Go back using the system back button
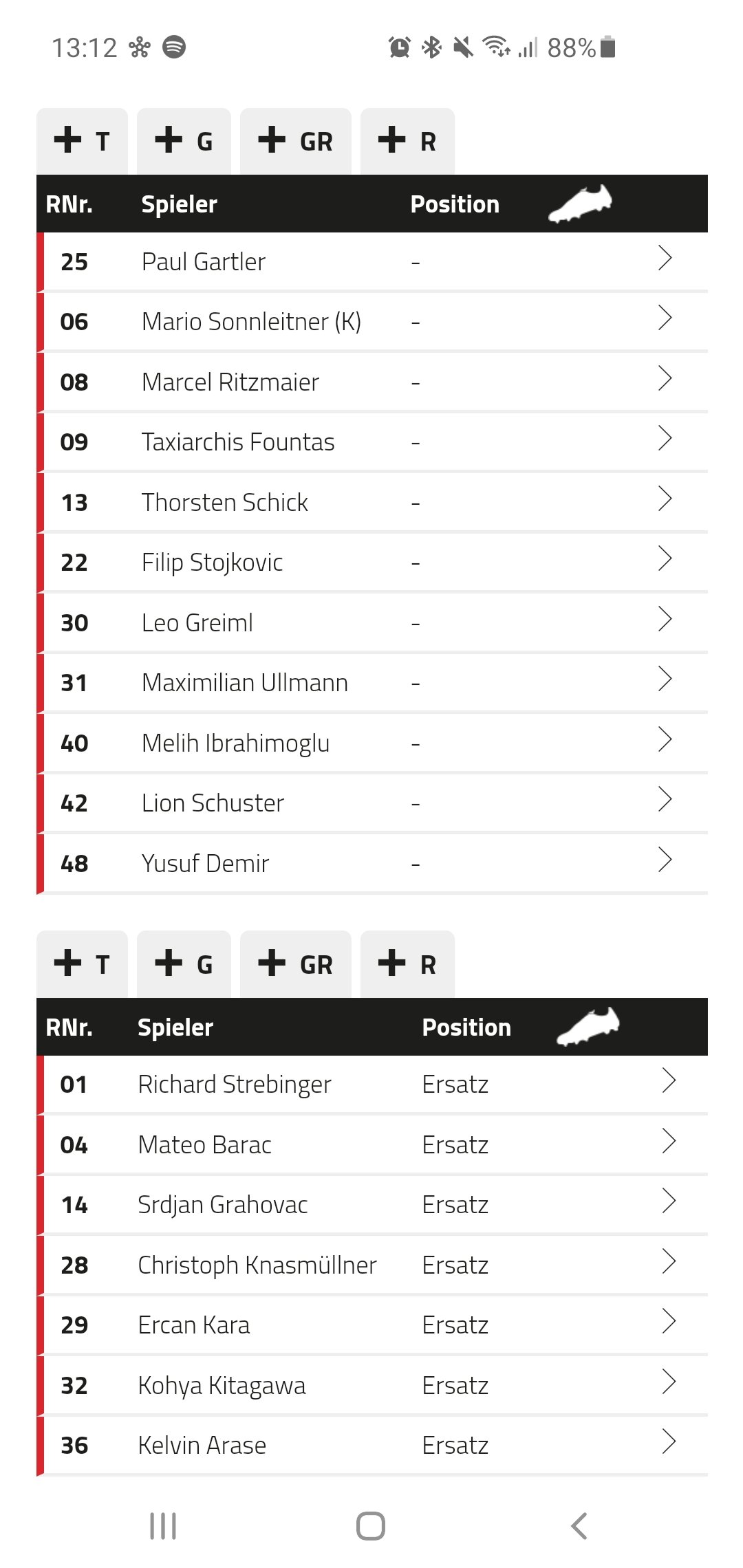Viewport: 743px width, 1568px height. click(x=579, y=1526)
